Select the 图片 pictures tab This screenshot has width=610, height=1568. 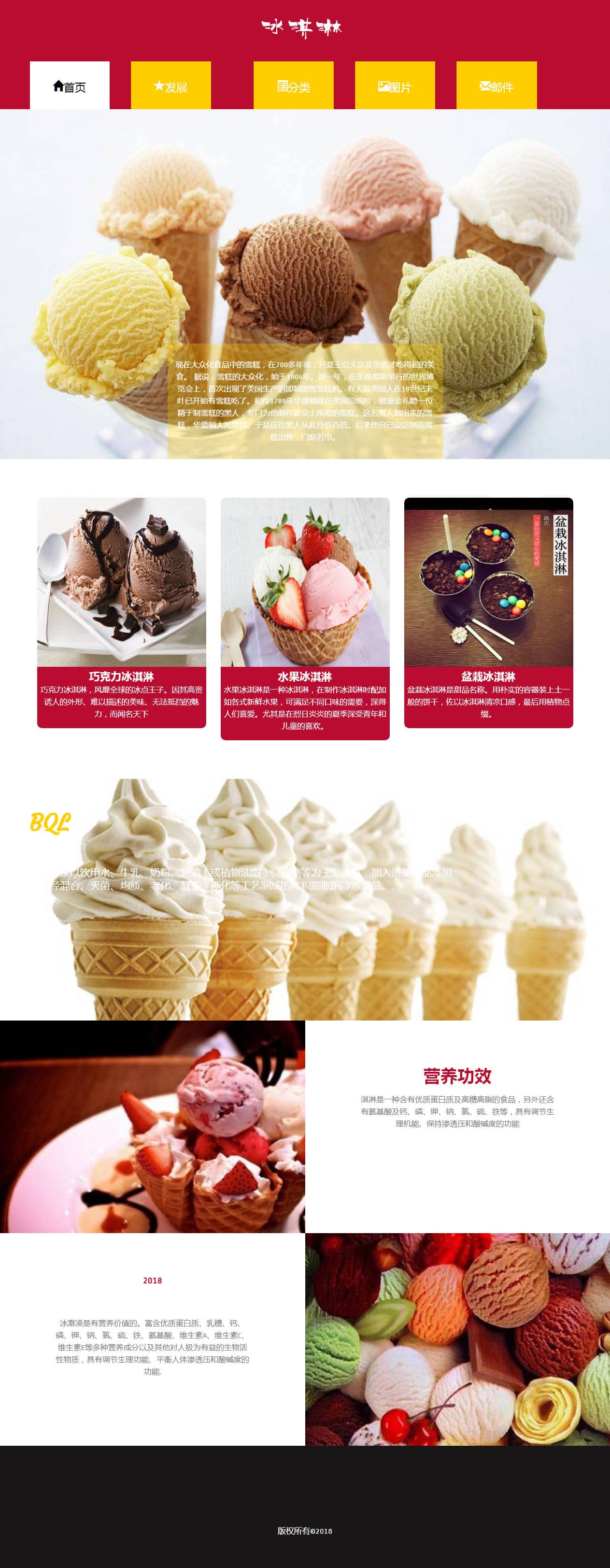point(395,86)
